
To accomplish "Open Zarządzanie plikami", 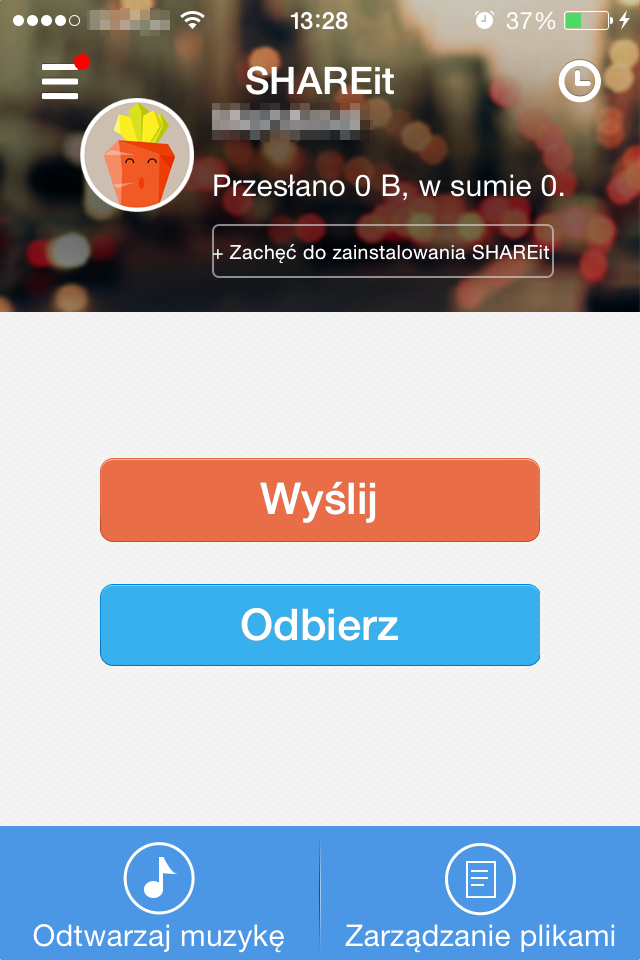I will click(x=480, y=895).
